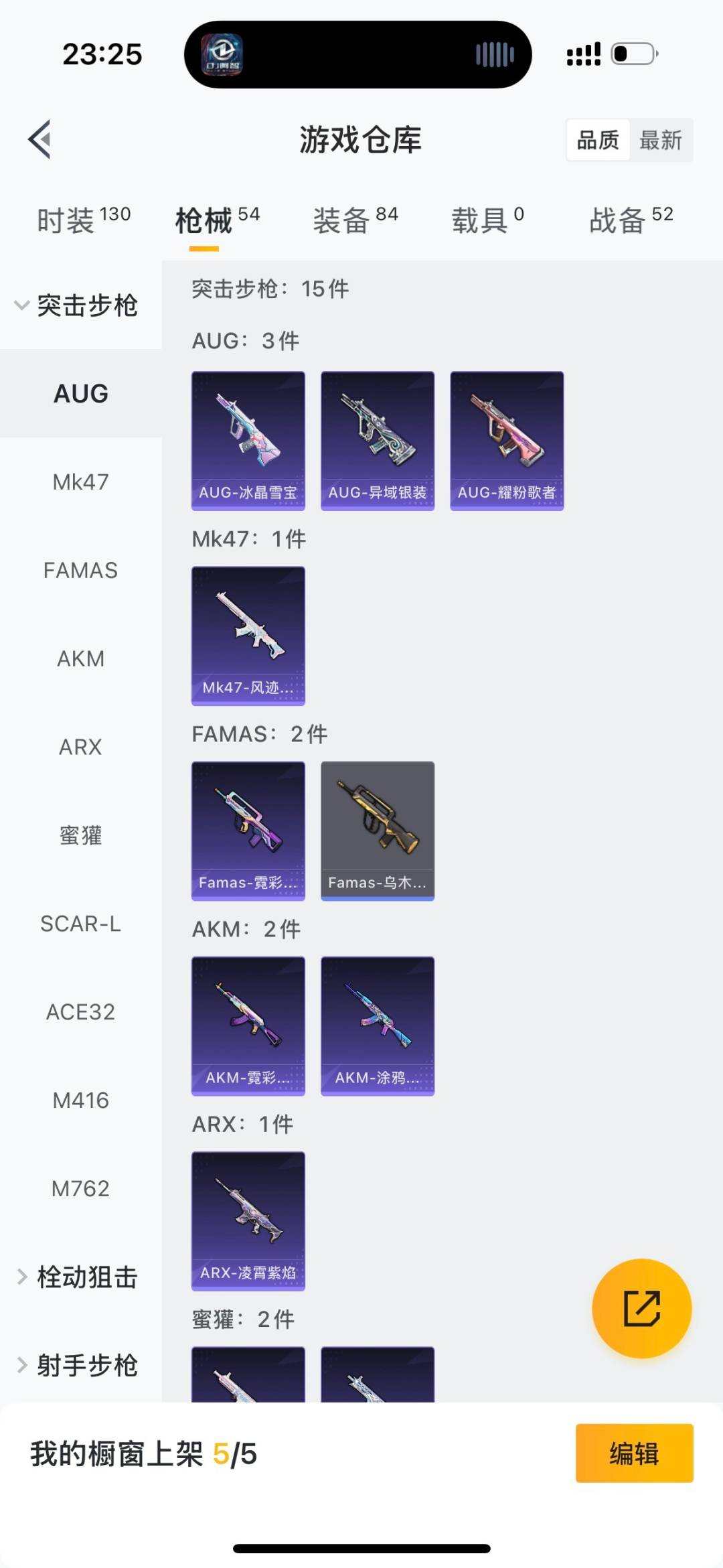This screenshot has height=1568, width=723.
Task: Open the 载具 tab
Action: [x=487, y=220]
